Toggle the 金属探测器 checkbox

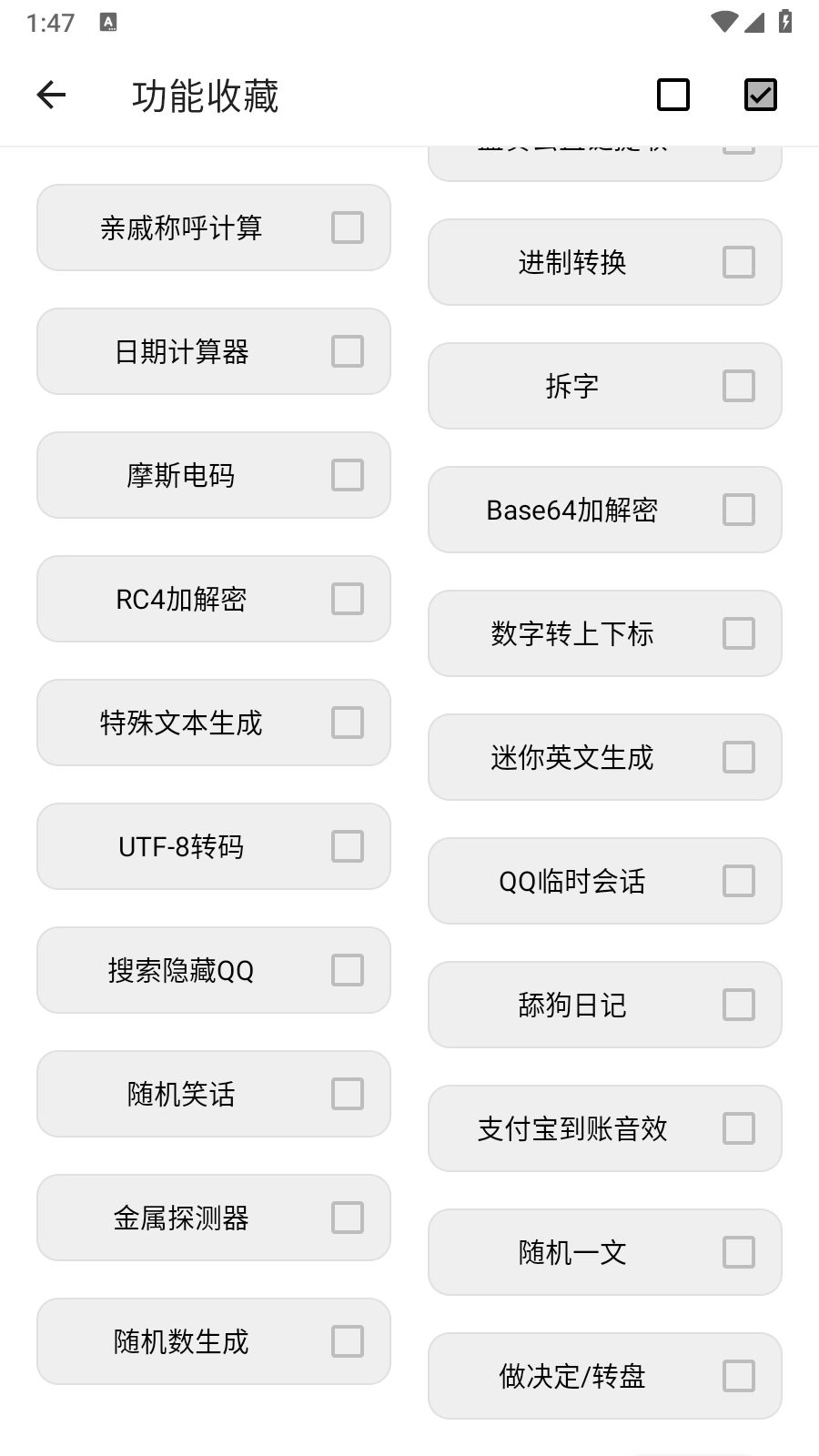tap(348, 1218)
